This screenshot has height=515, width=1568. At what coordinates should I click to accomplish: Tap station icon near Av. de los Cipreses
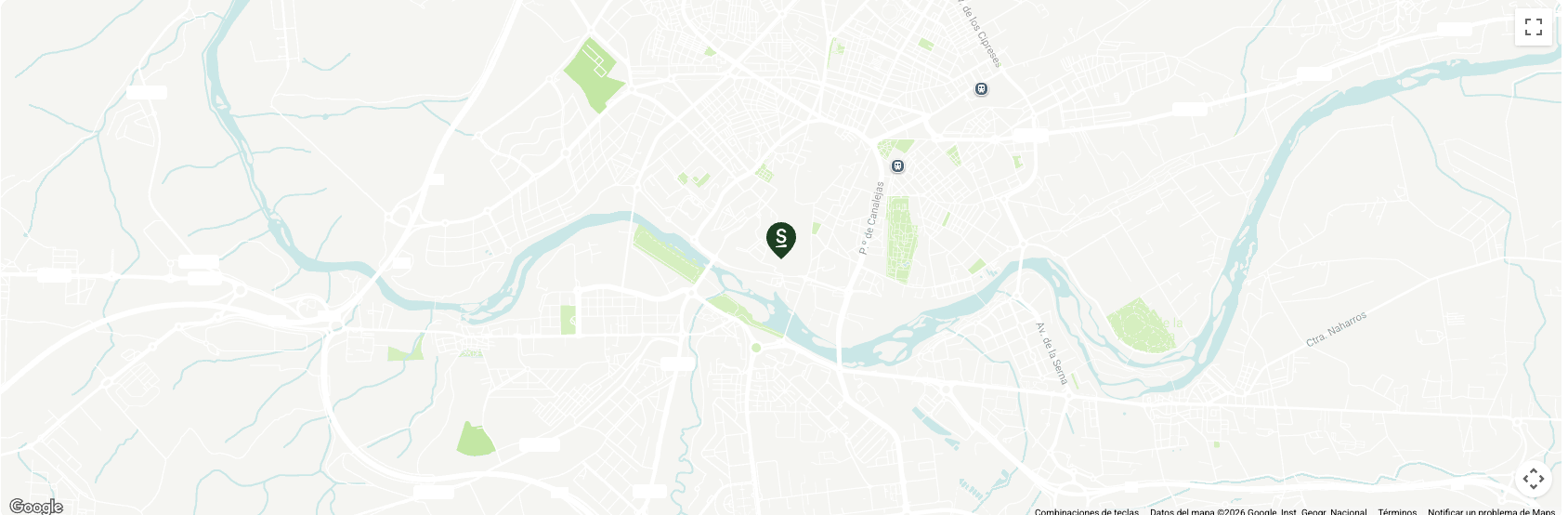[981, 89]
